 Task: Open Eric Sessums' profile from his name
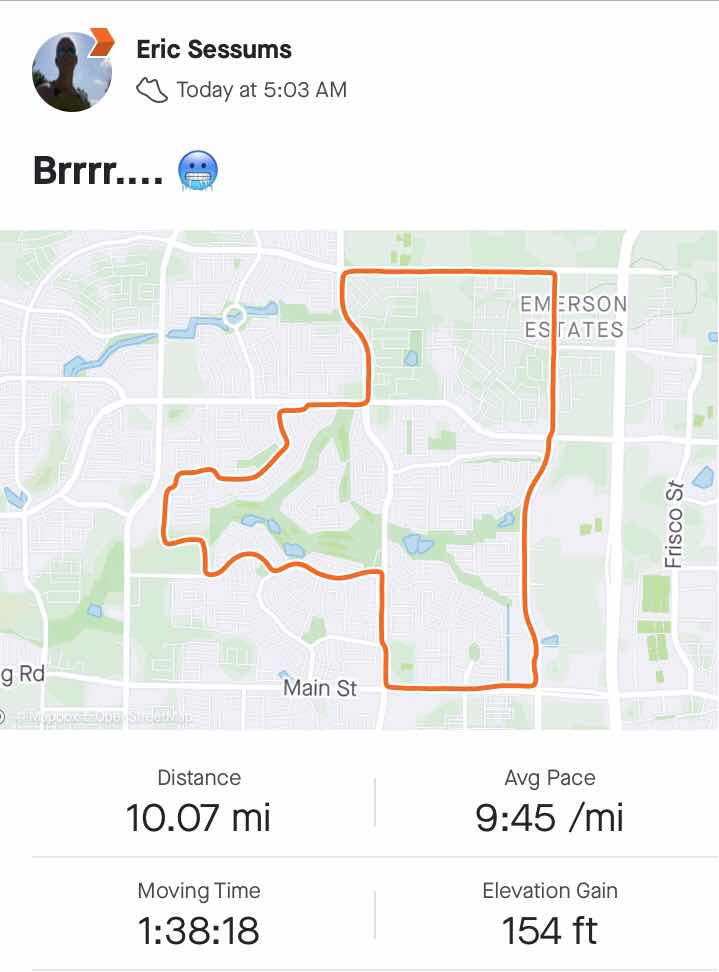214,48
